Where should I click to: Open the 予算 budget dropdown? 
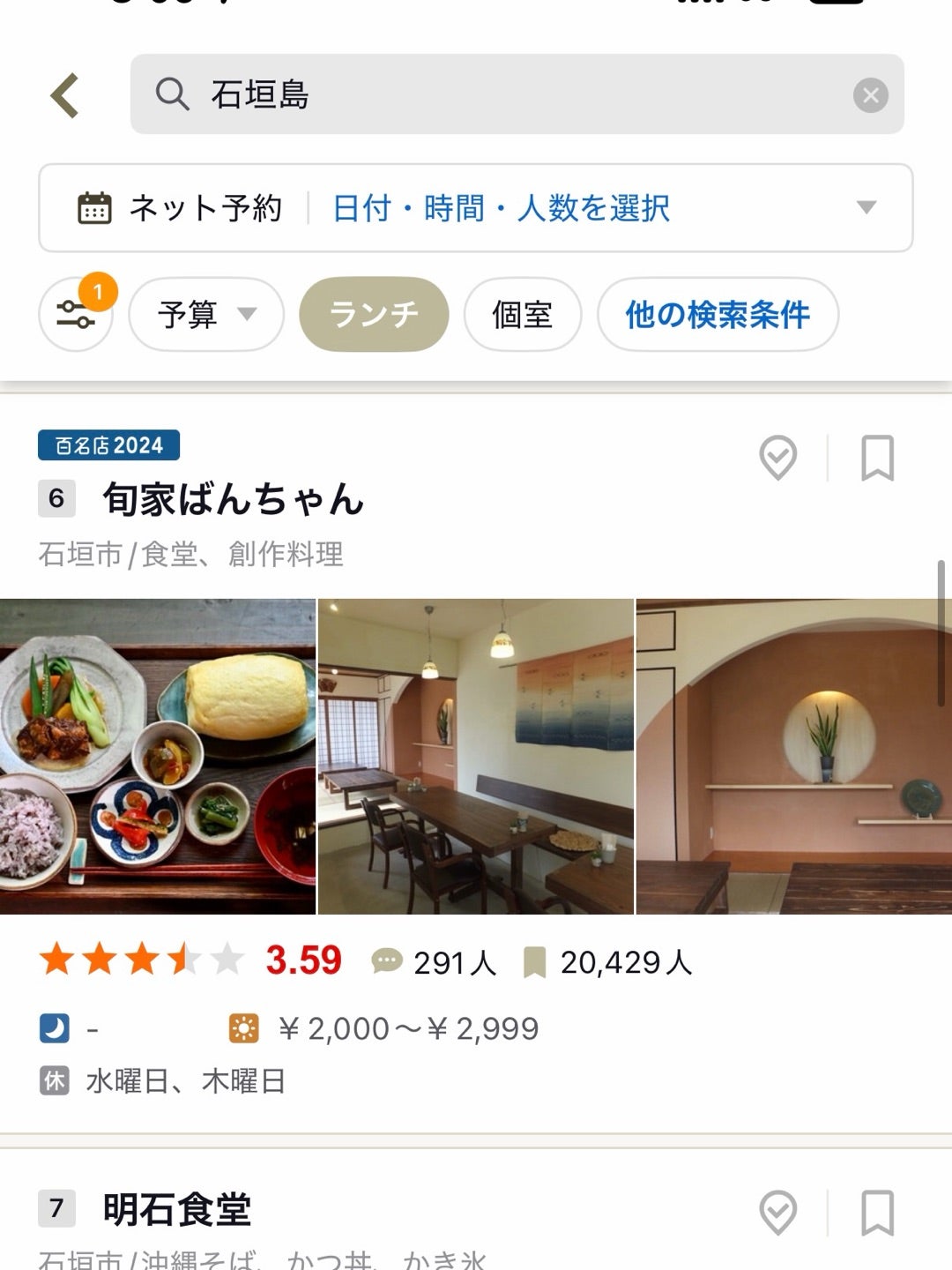pyautogui.click(x=206, y=315)
